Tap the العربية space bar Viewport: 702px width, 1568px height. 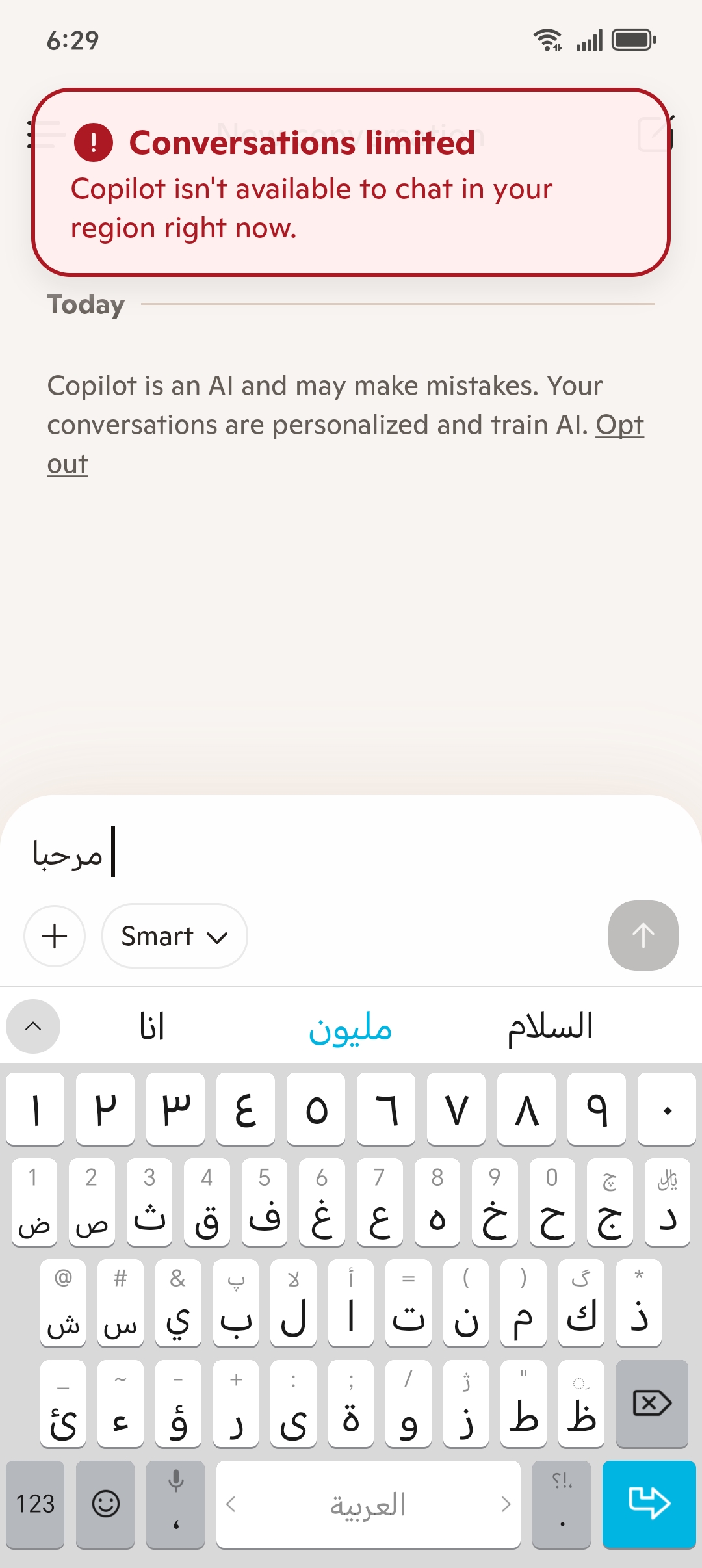click(368, 1504)
